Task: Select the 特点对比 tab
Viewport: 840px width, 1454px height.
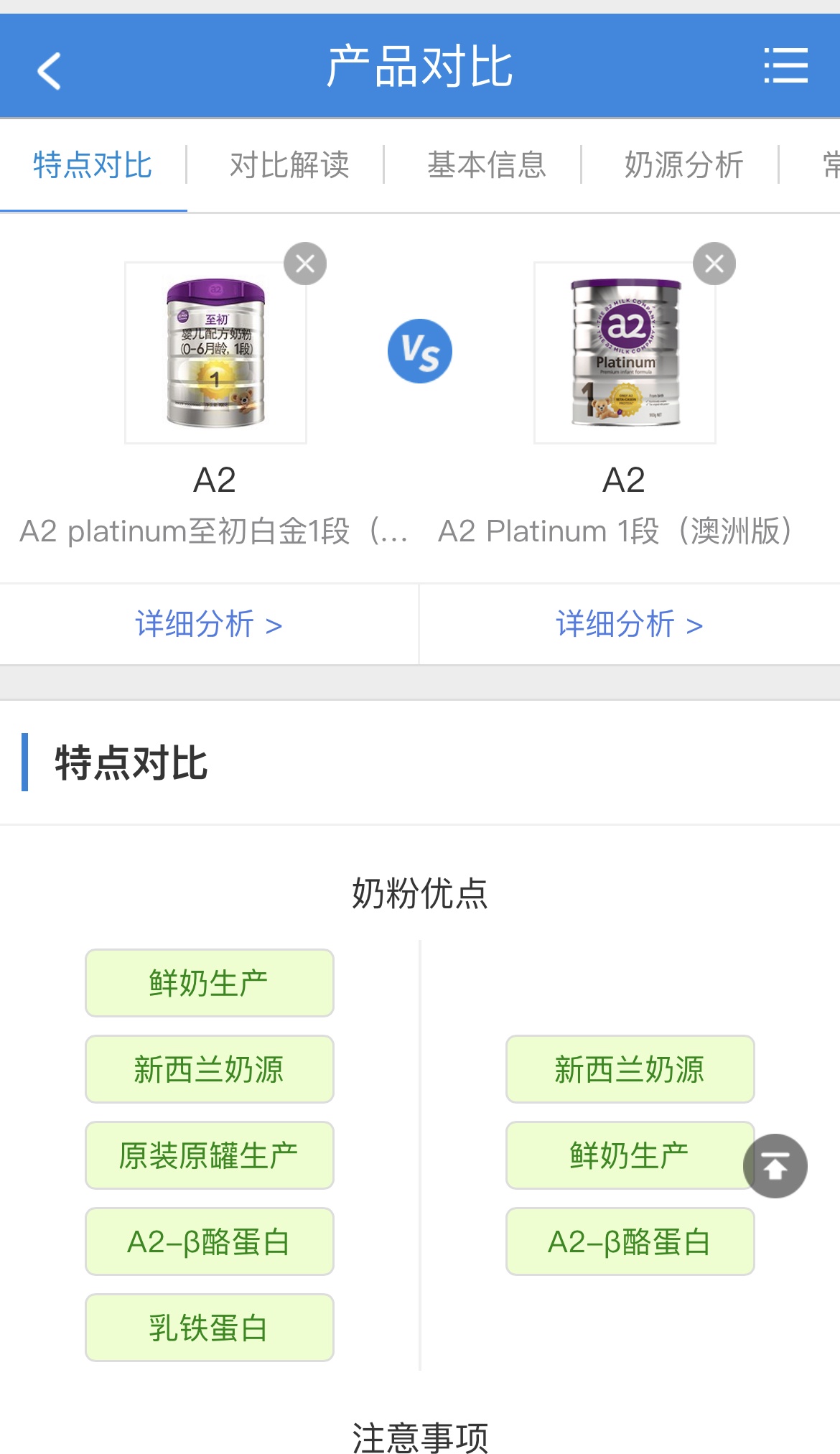Action: [x=93, y=165]
